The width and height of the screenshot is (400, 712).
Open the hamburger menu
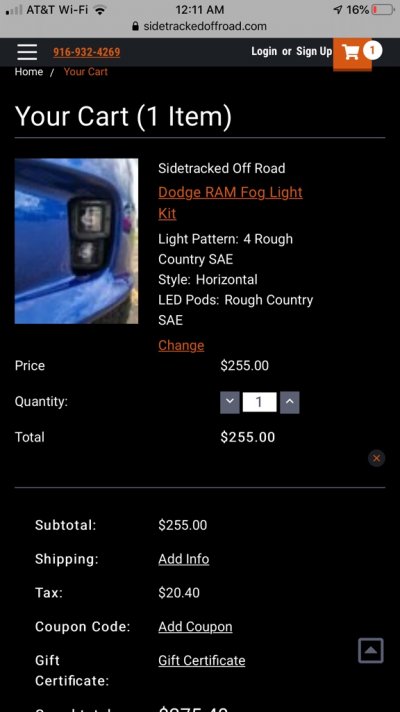[27, 52]
